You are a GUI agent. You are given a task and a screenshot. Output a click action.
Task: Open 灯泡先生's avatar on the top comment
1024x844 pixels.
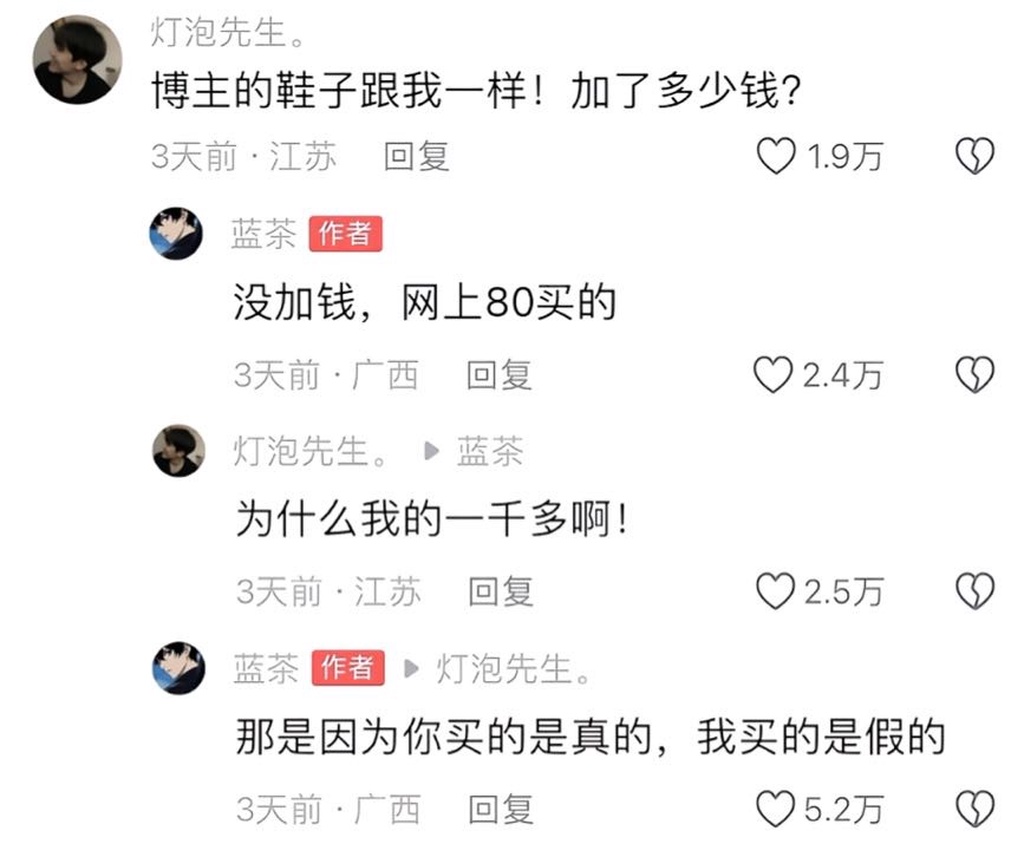pyautogui.click(x=78, y=60)
